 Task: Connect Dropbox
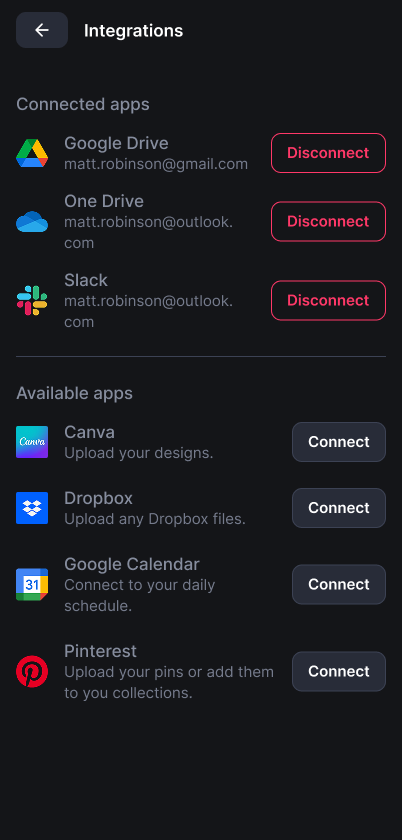339,508
